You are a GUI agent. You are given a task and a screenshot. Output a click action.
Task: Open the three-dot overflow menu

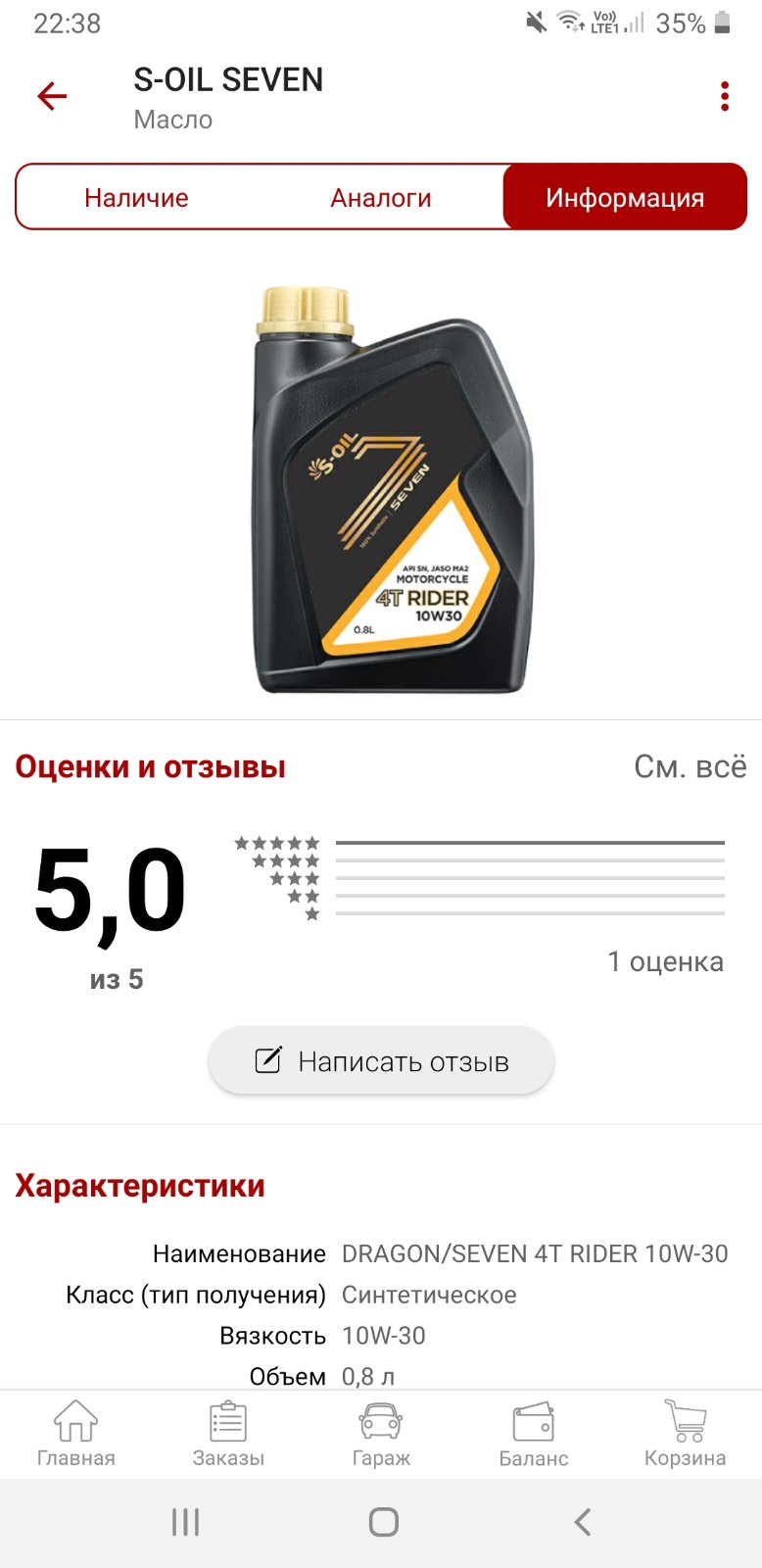click(725, 96)
